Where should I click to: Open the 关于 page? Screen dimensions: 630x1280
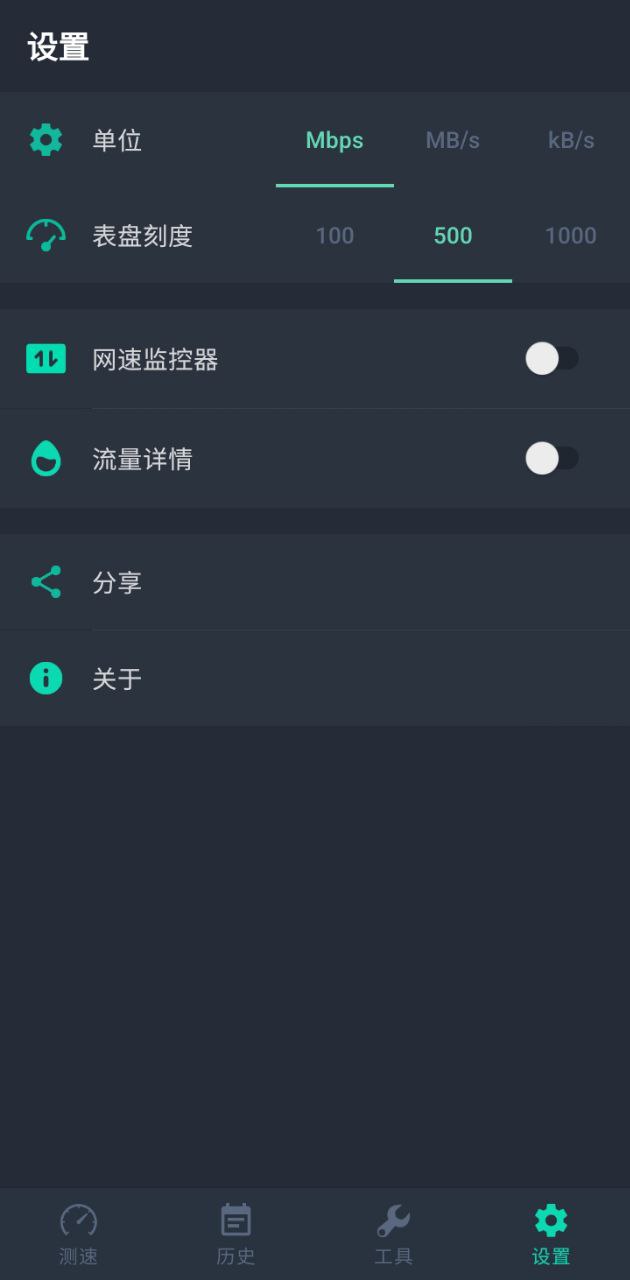(315, 678)
